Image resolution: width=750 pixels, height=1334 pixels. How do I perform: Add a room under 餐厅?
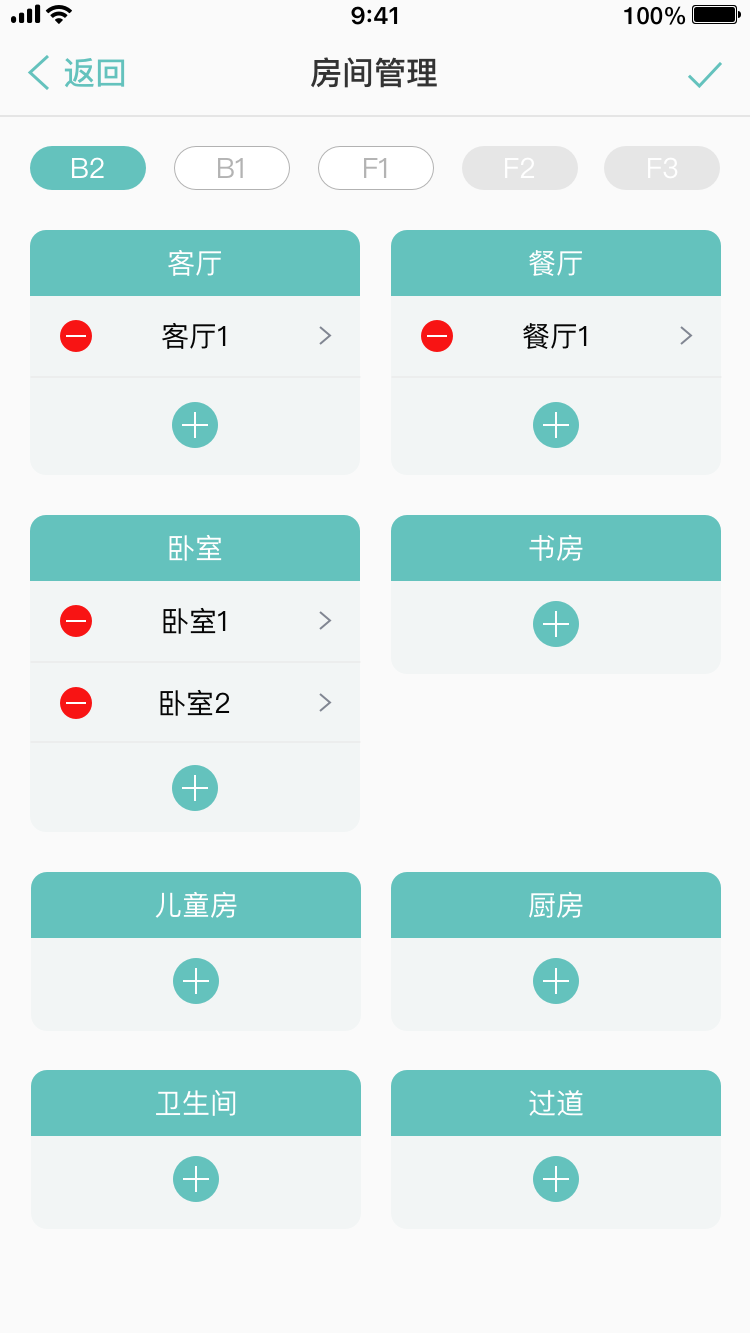(556, 425)
